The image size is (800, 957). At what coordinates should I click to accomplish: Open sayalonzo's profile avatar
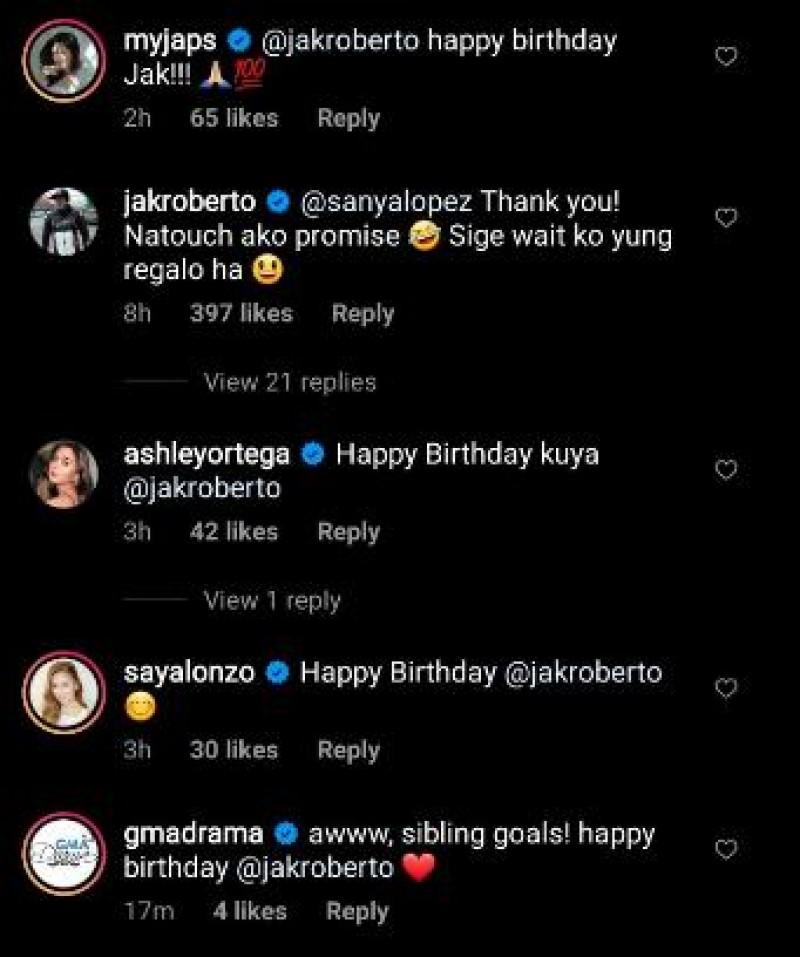coord(63,692)
